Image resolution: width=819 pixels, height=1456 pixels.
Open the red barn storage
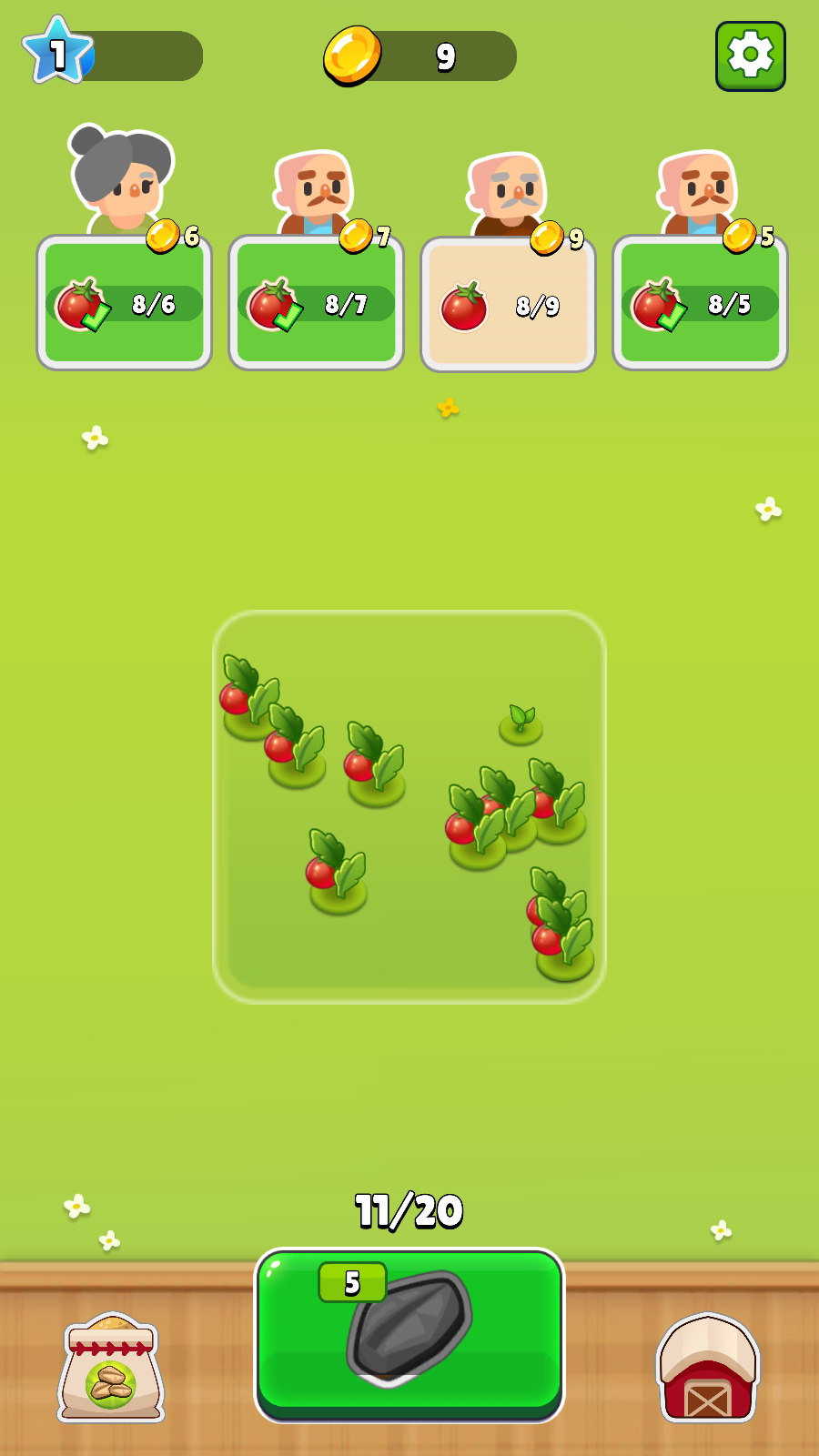pos(707,1368)
